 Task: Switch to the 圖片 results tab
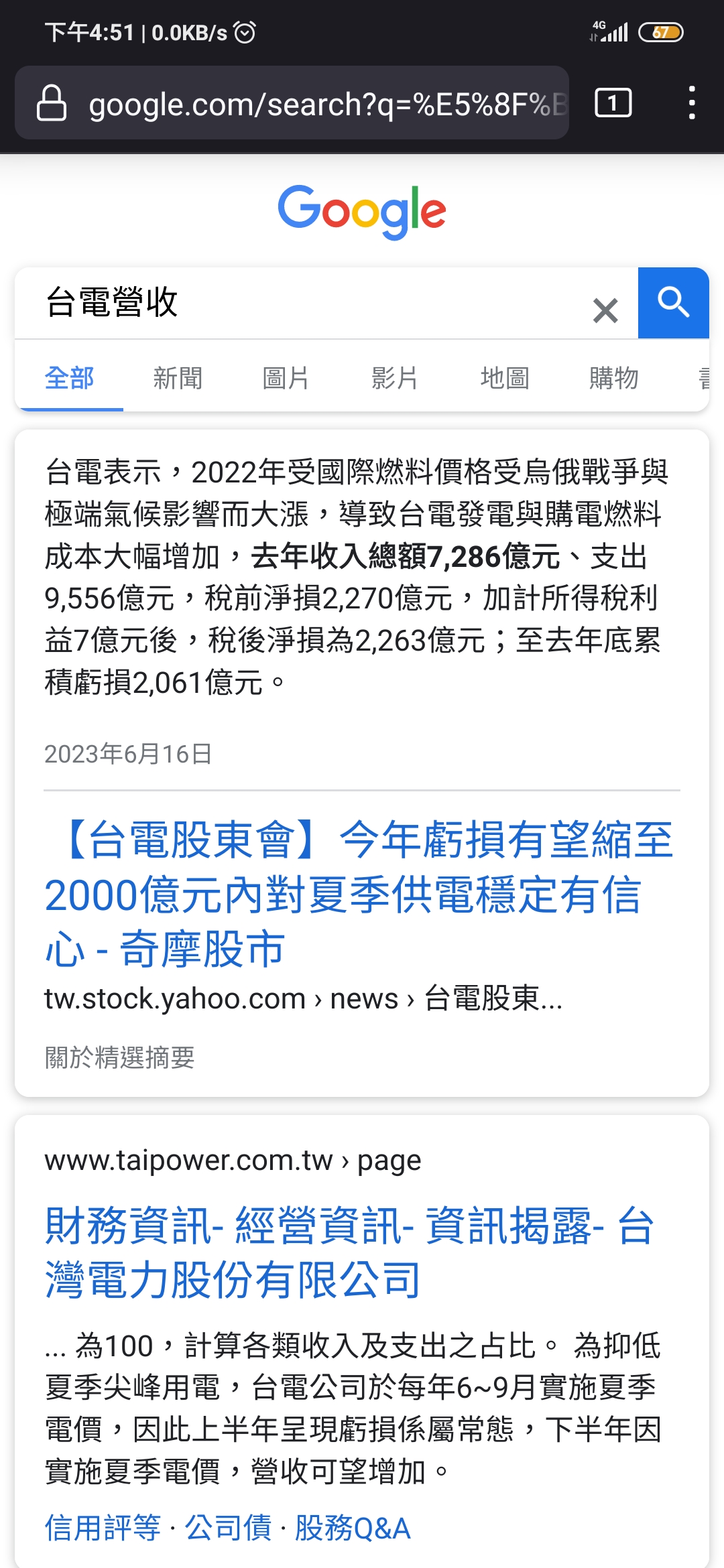[x=286, y=378]
